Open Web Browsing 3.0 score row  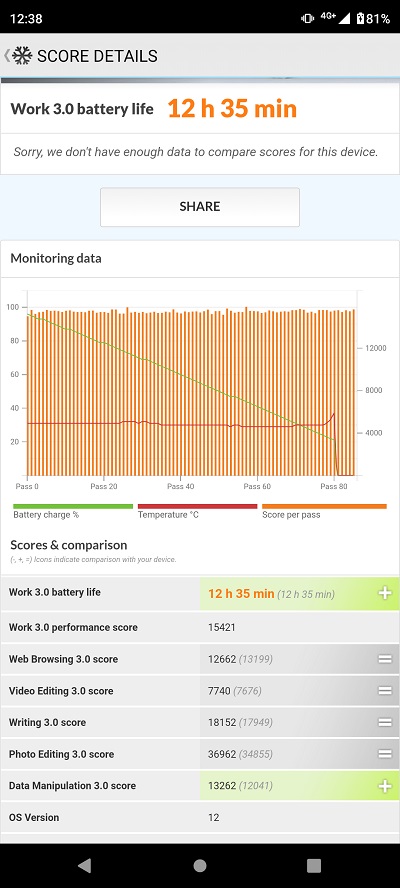(x=200, y=659)
